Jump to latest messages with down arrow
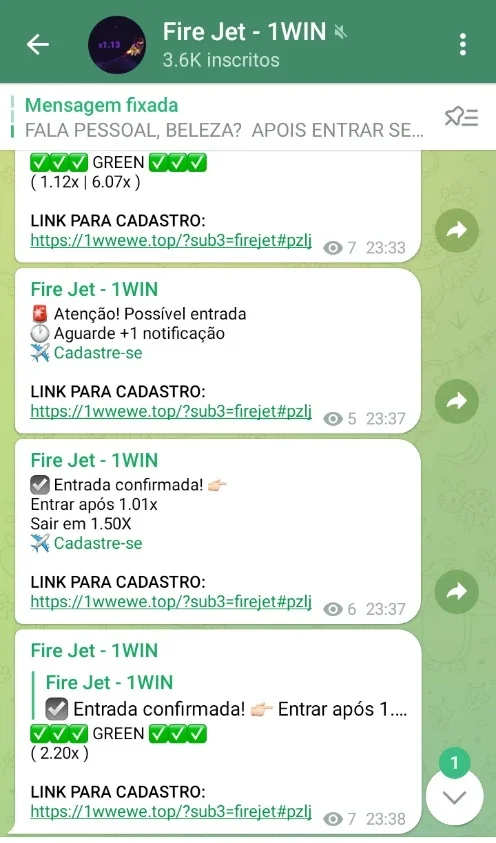496x843 pixels. tap(455, 798)
